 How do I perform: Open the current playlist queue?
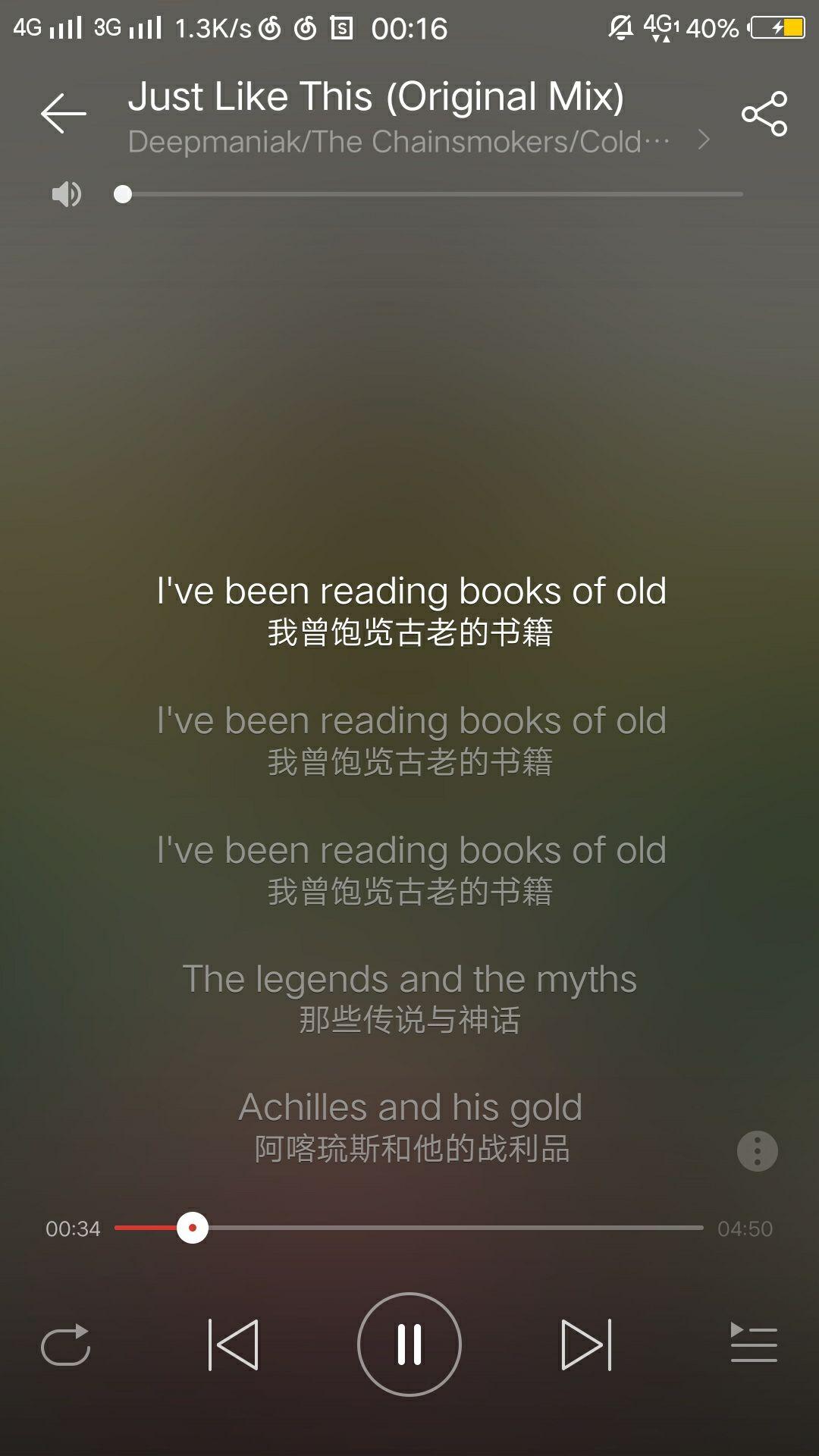pos(753,1345)
